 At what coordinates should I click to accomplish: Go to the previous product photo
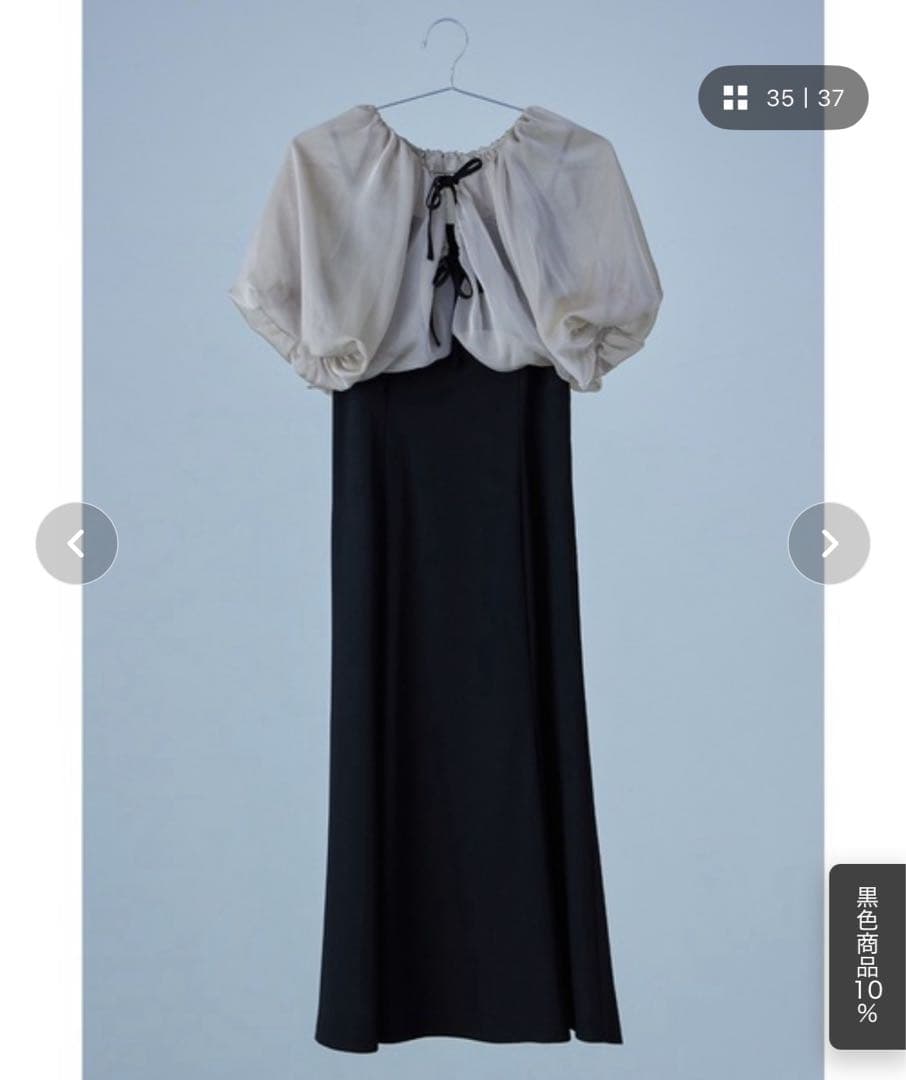pyautogui.click(x=76, y=544)
